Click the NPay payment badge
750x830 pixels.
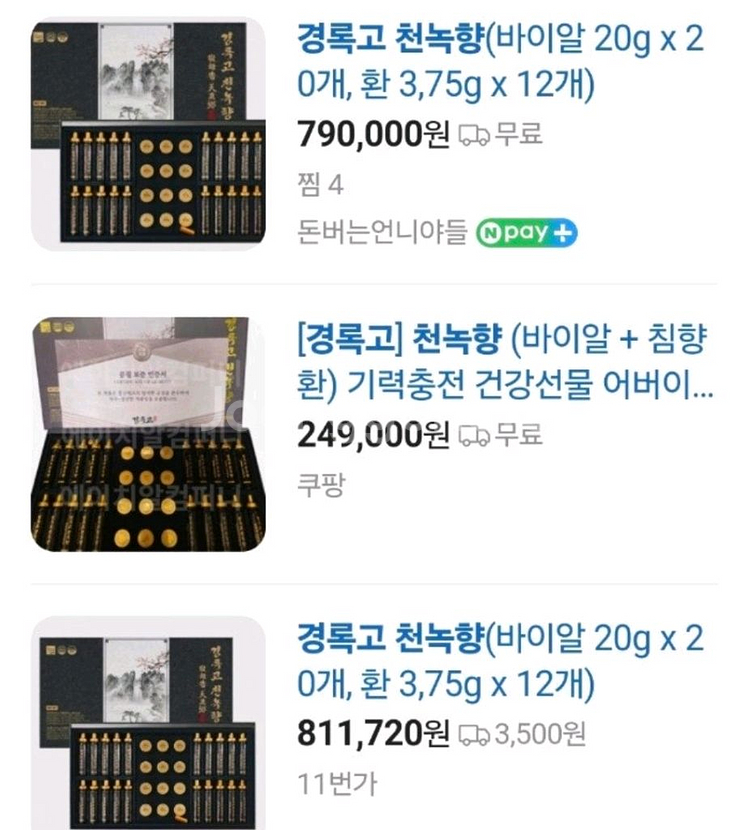pos(528,232)
